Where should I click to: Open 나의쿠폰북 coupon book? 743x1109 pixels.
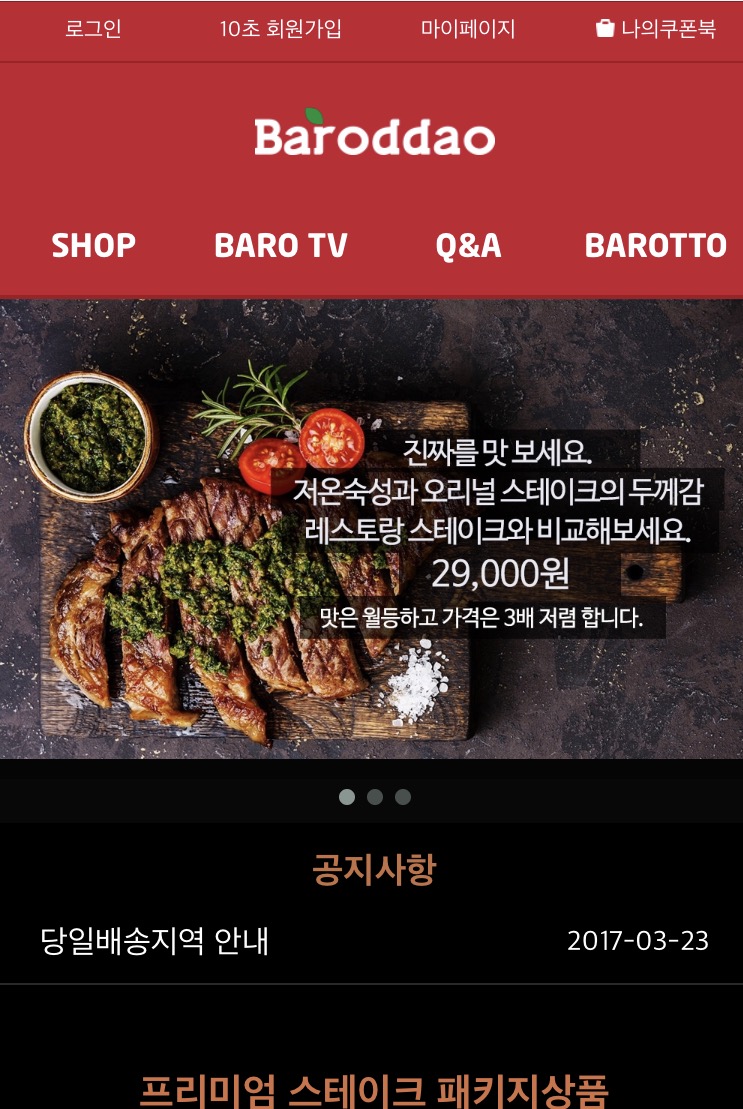coord(656,29)
